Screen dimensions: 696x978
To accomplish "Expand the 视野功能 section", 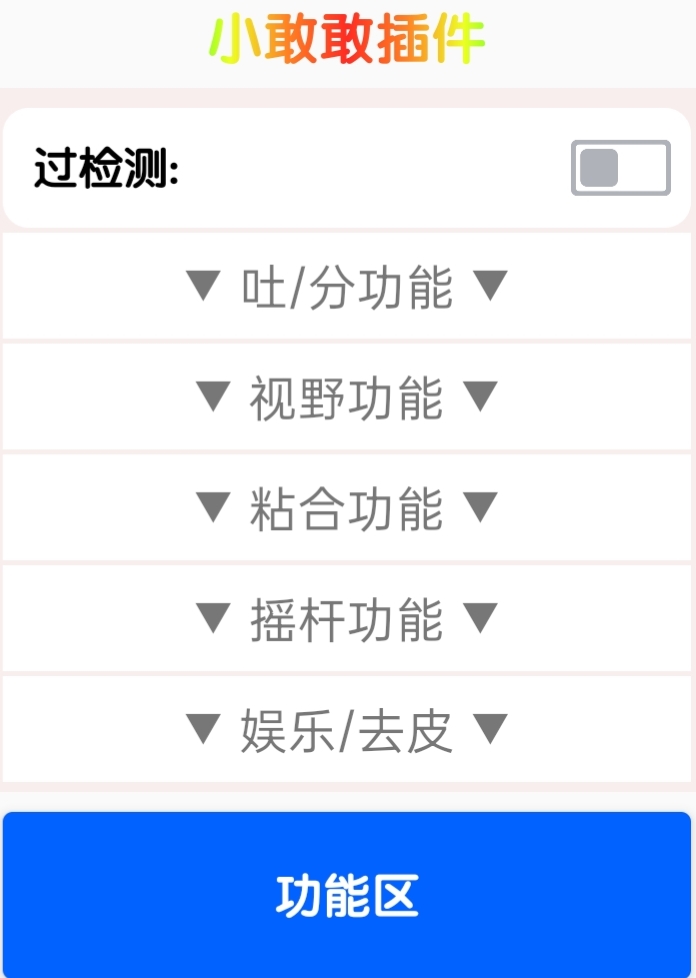I will click(x=347, y=398).
